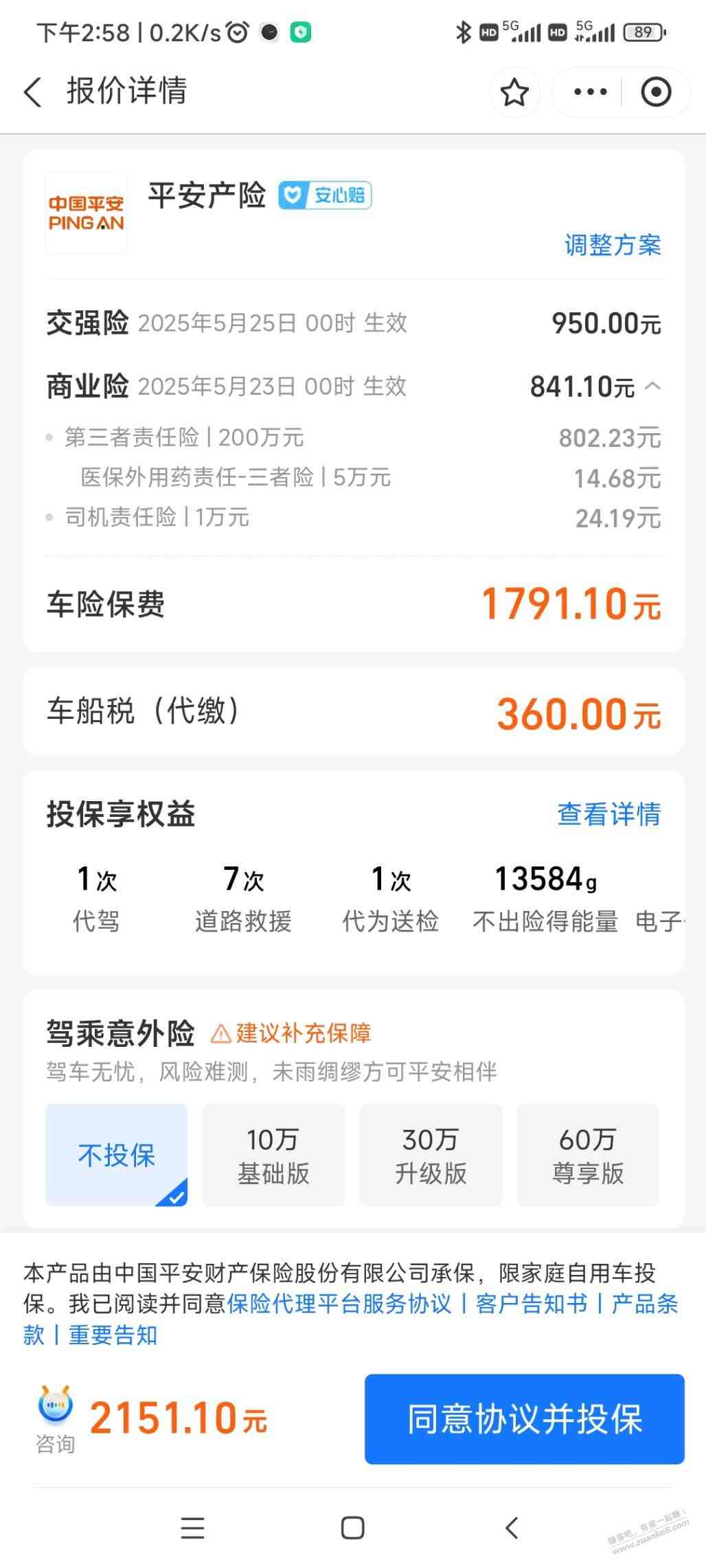706x1568 pixels.
Task: Choose the 30万 升级版 option
Action: (x=431, y=1155)
